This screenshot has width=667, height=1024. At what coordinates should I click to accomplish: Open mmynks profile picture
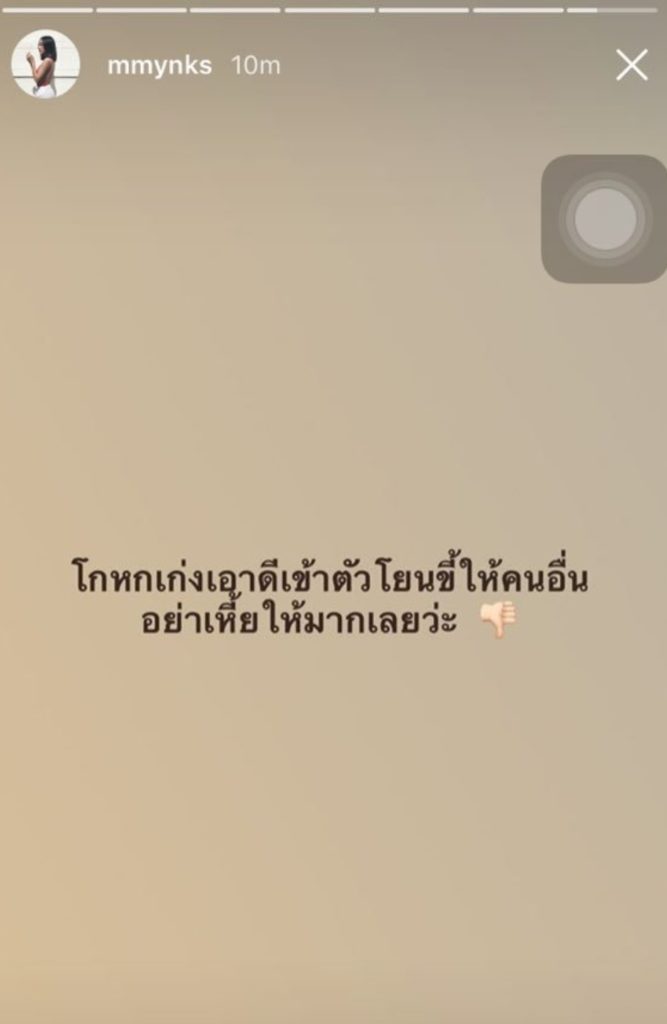pos(45,64)
